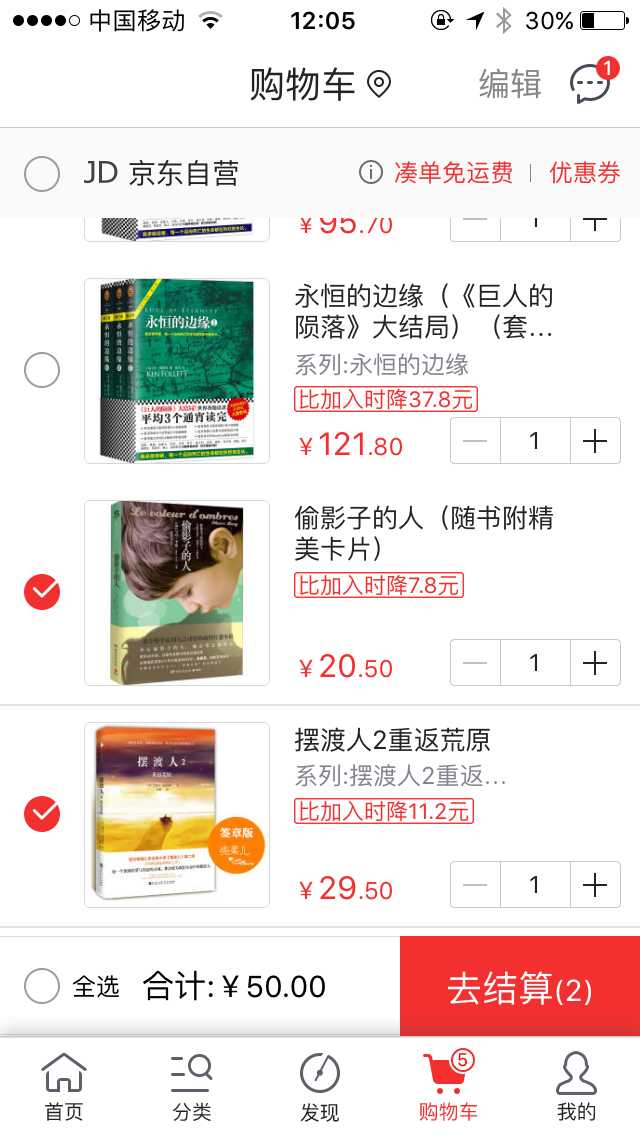Open 永恒的边缘 book cover image

pos(177,371)
